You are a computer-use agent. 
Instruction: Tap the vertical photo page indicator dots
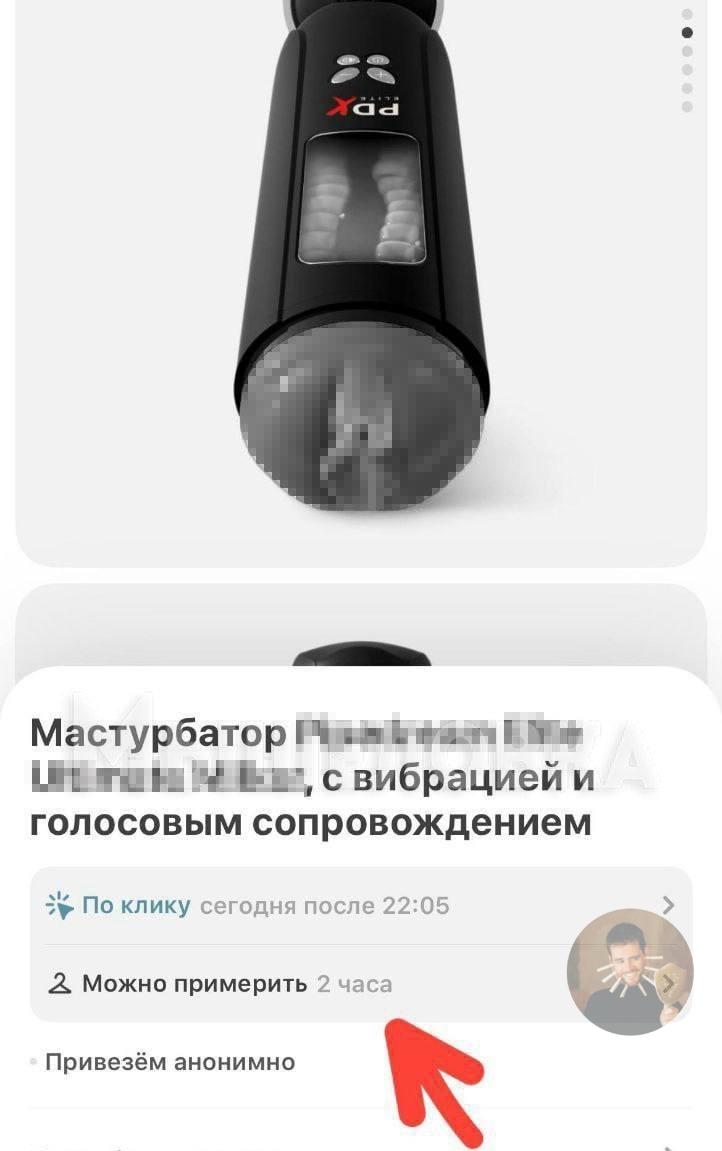[687, 60]
